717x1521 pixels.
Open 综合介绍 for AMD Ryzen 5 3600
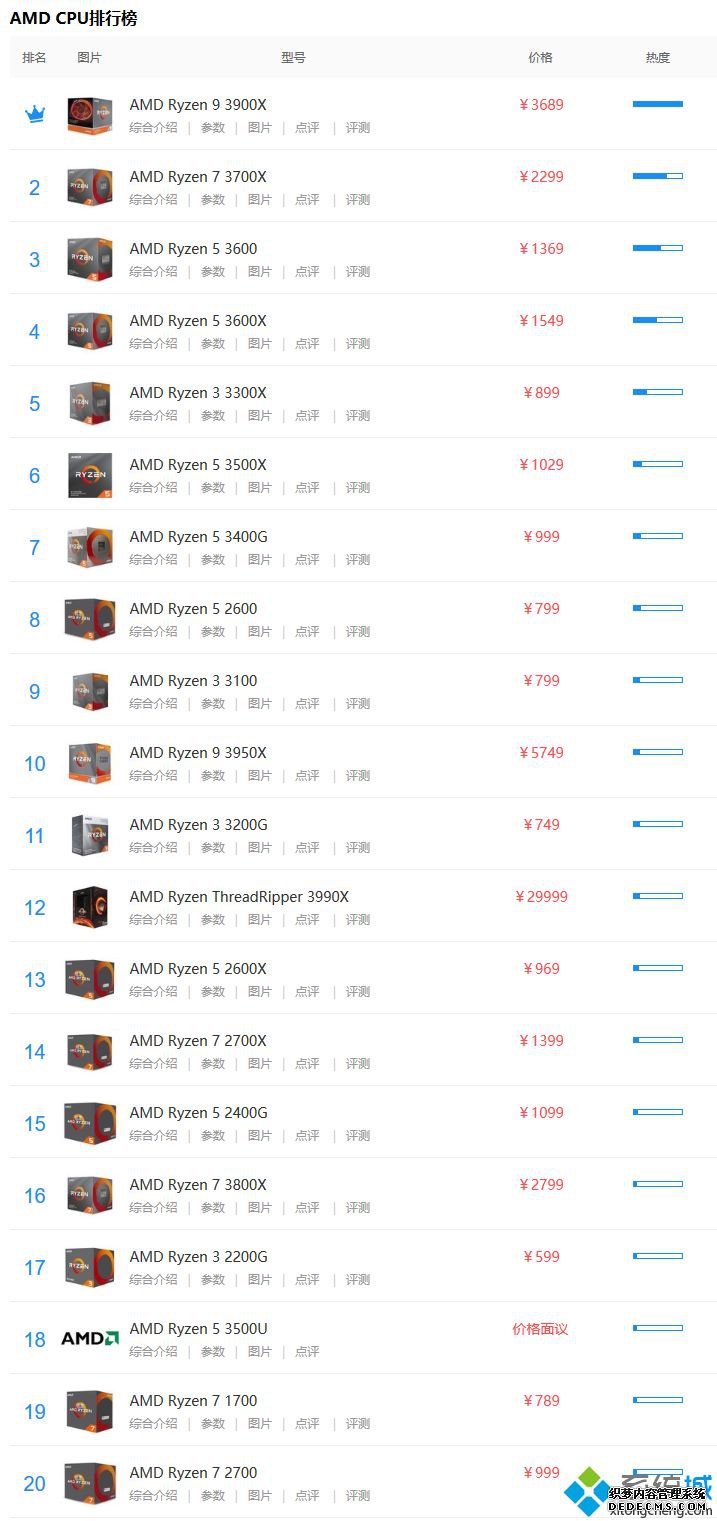tap(153, 272)
